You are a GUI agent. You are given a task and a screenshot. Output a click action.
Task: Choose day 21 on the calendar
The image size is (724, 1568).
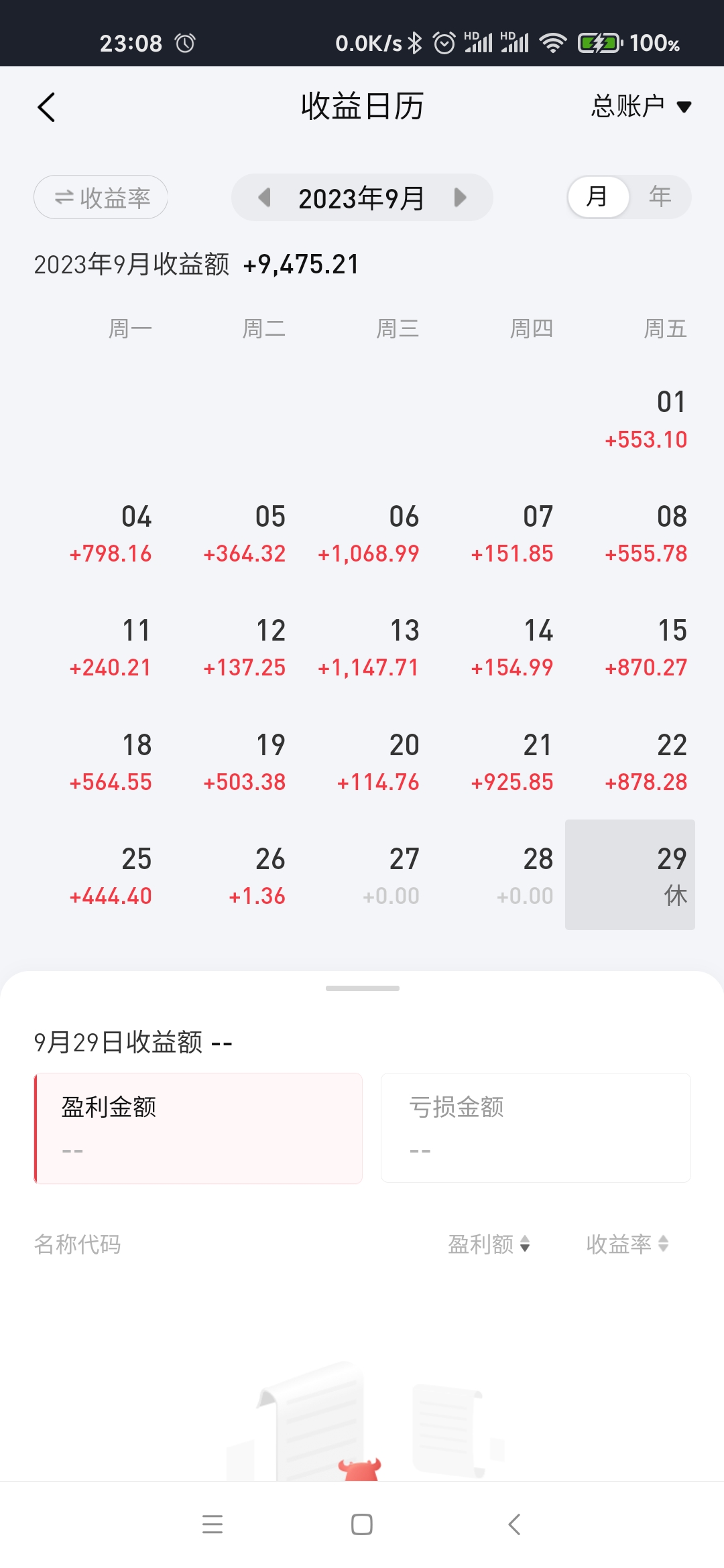pyautogui.click(x=512, y=763)
